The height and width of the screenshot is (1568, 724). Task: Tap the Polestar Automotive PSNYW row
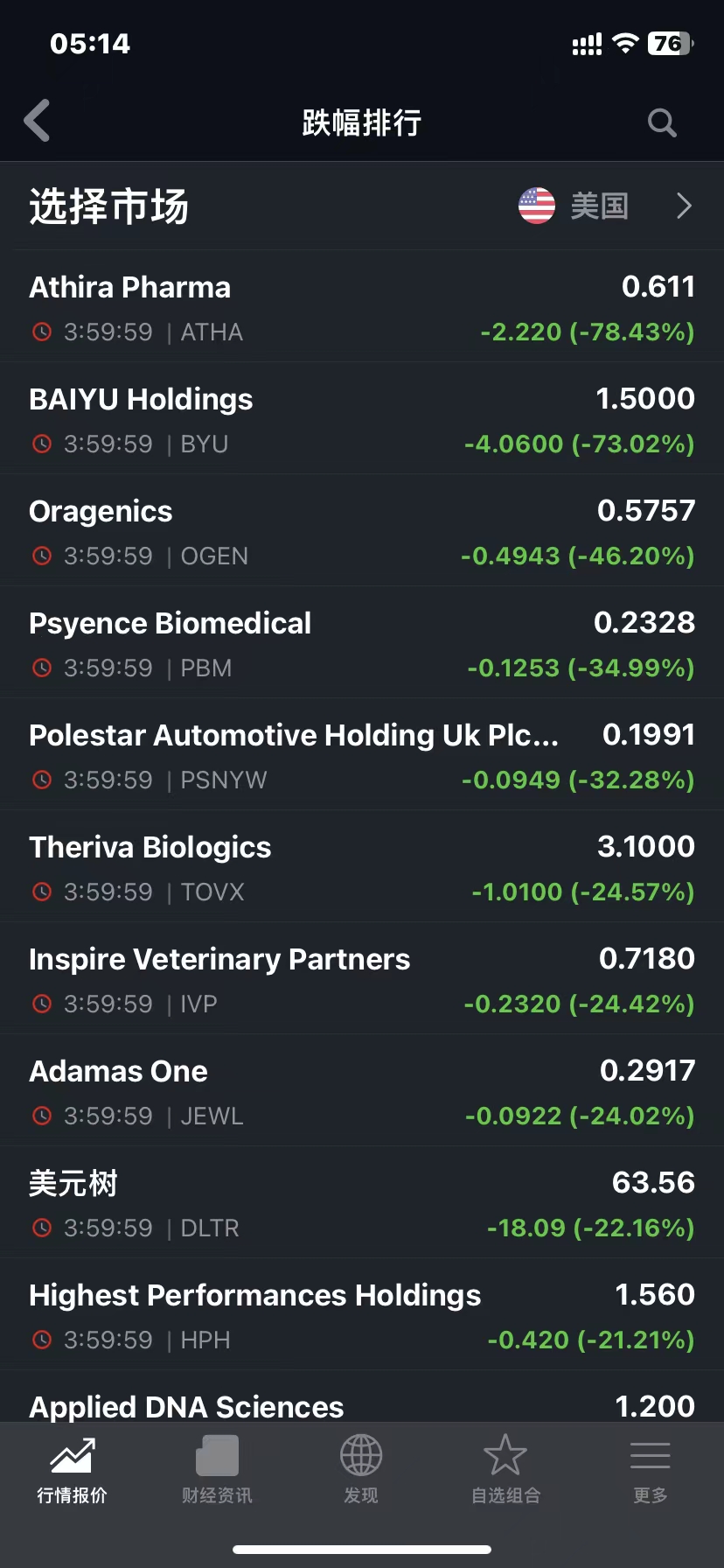(x=362, y=756)
